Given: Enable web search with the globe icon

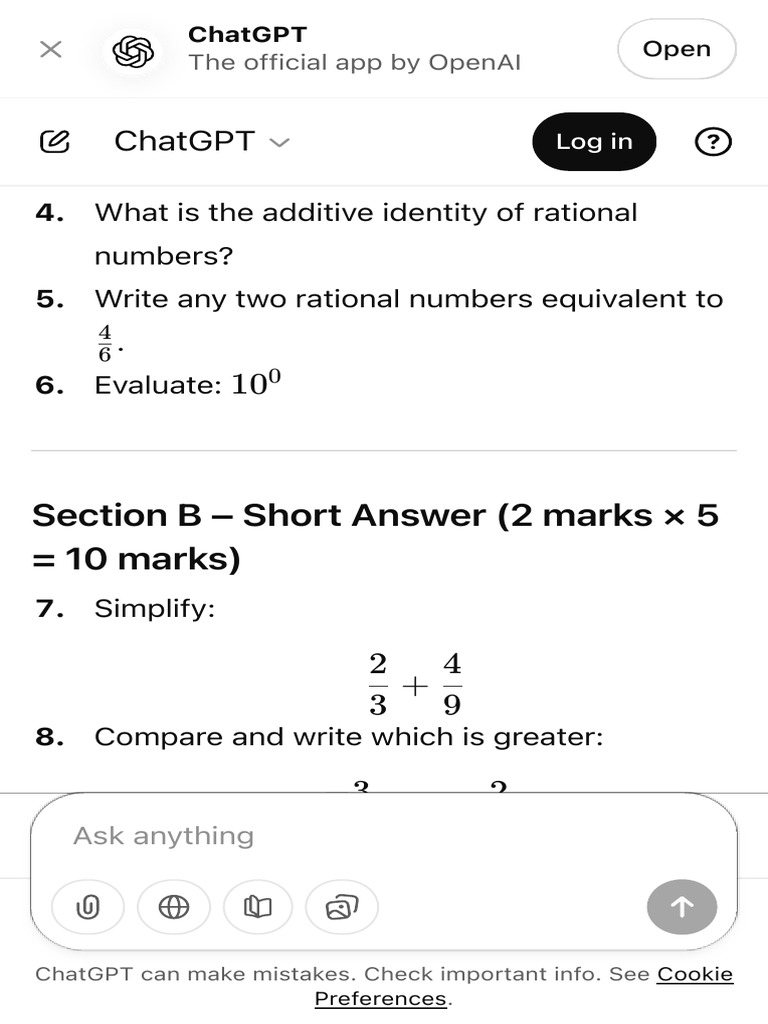Looking at the screenshot, I should [x=174, y=907].
